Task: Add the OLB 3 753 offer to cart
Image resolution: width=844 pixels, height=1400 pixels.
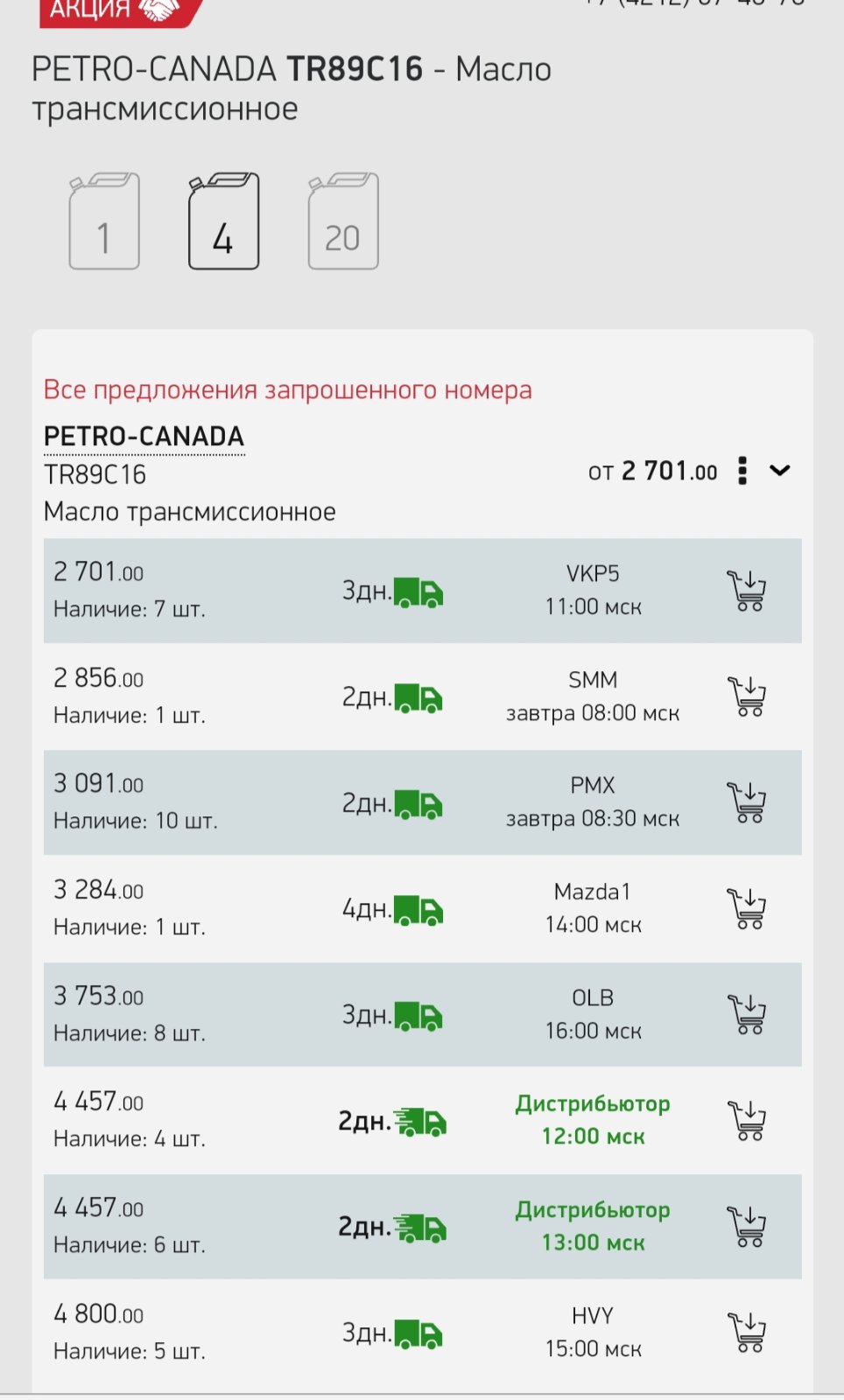Action: pos(747,1014)
